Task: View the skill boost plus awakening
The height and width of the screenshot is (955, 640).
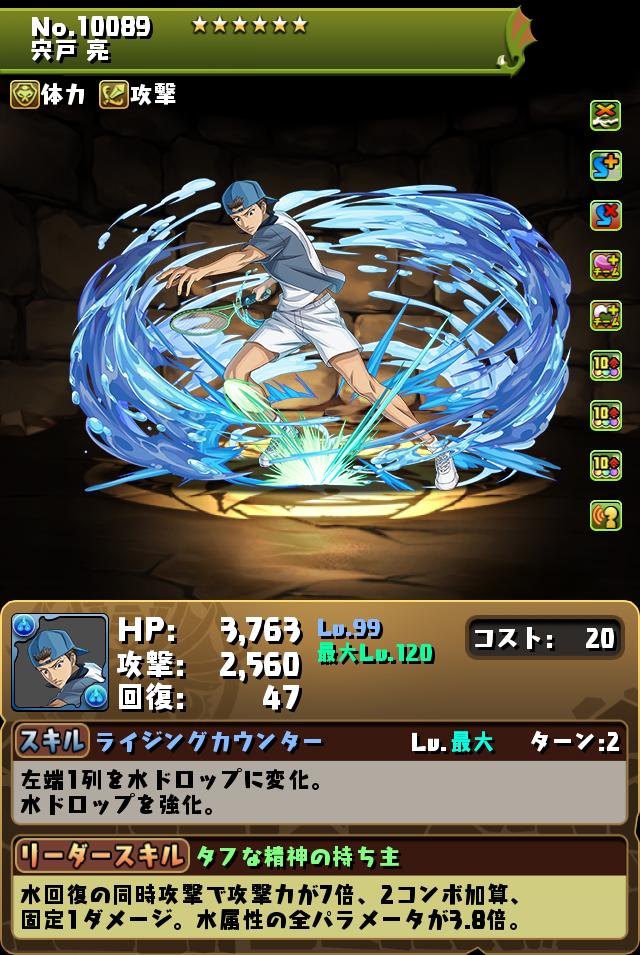Action: pyautogui.click(x=605, y=166)
